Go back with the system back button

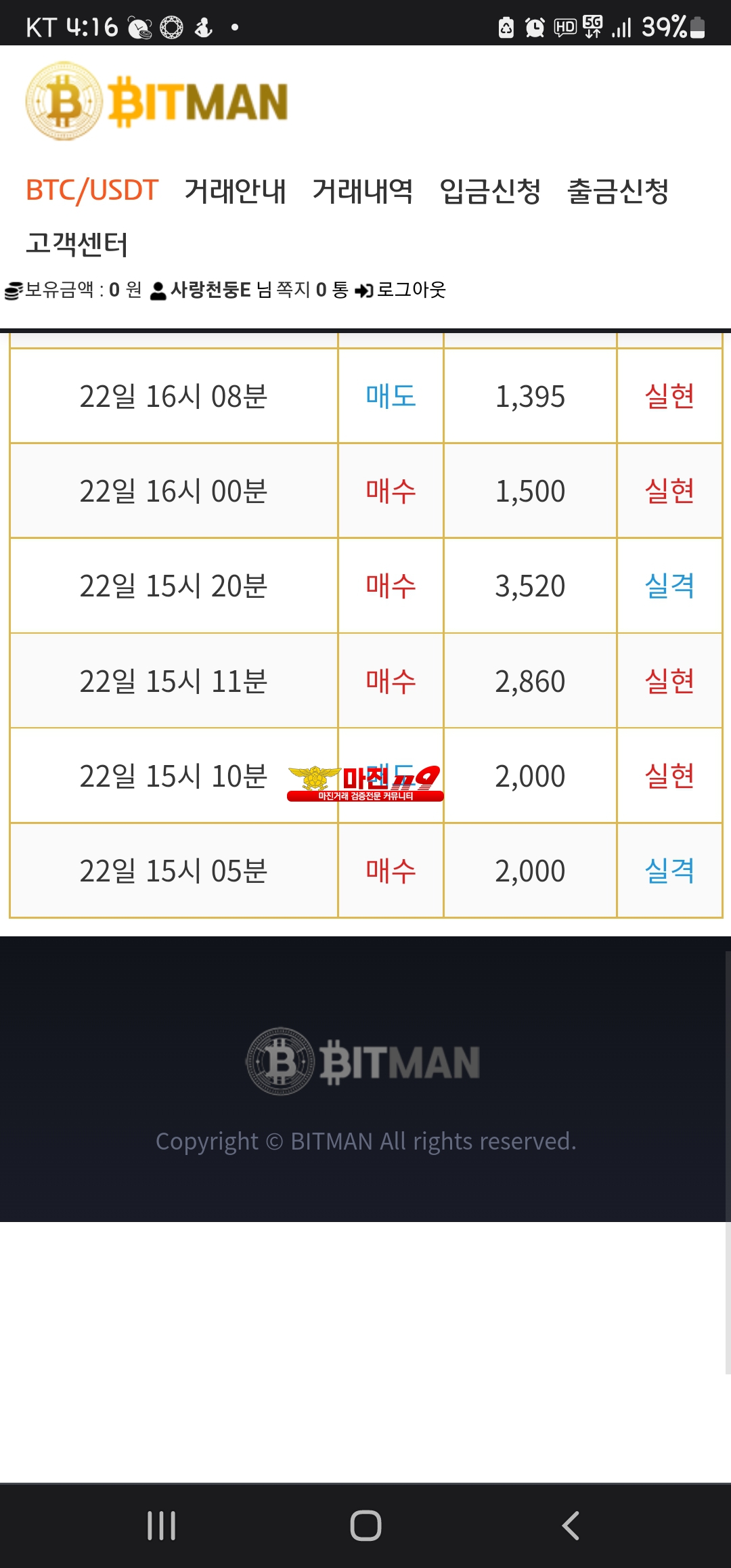[x=571, y=1525]
